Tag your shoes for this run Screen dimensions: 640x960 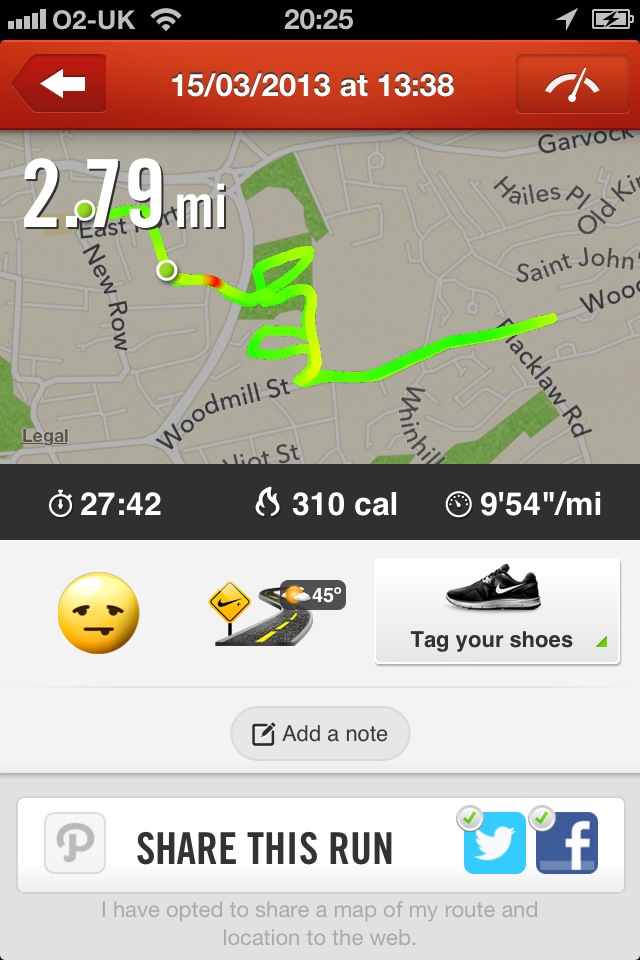coord(496,611)
